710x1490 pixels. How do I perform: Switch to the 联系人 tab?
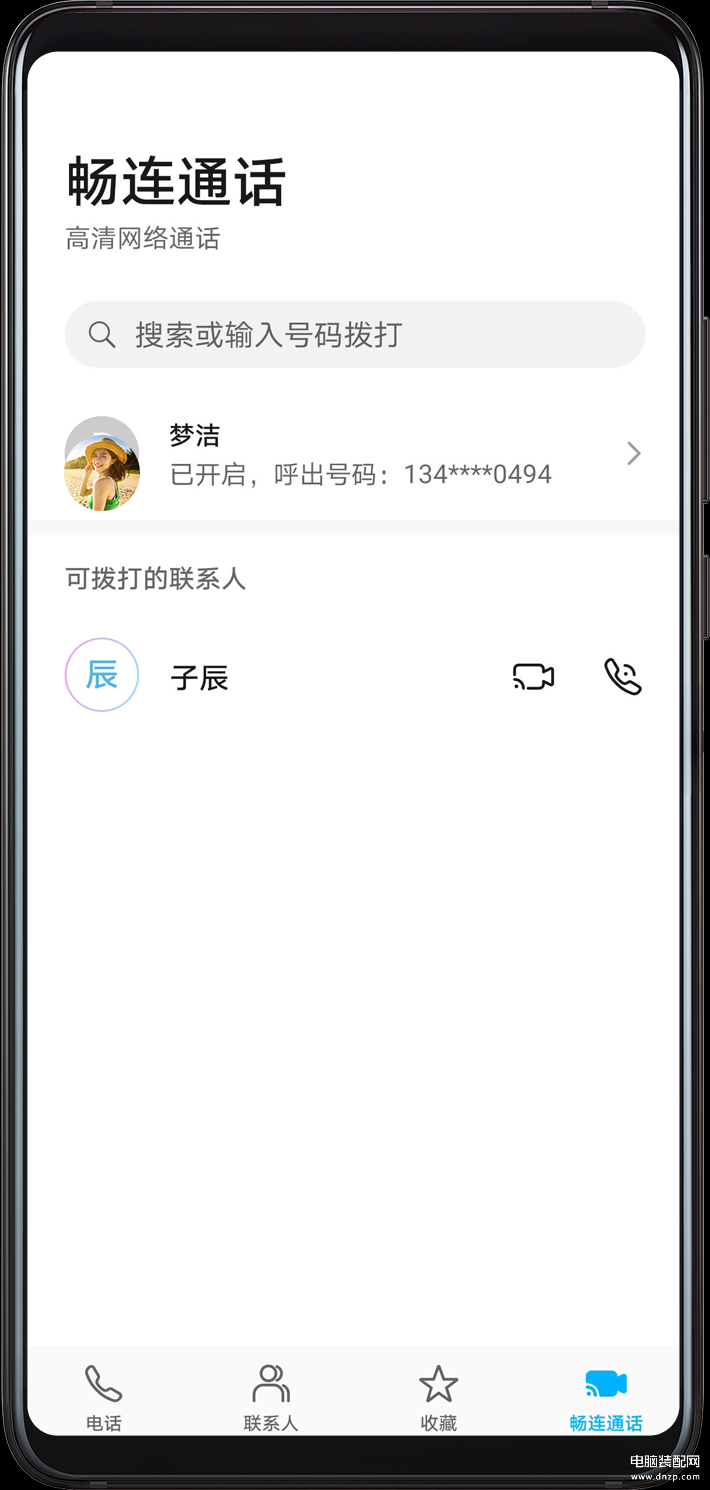click(271, 1397)
